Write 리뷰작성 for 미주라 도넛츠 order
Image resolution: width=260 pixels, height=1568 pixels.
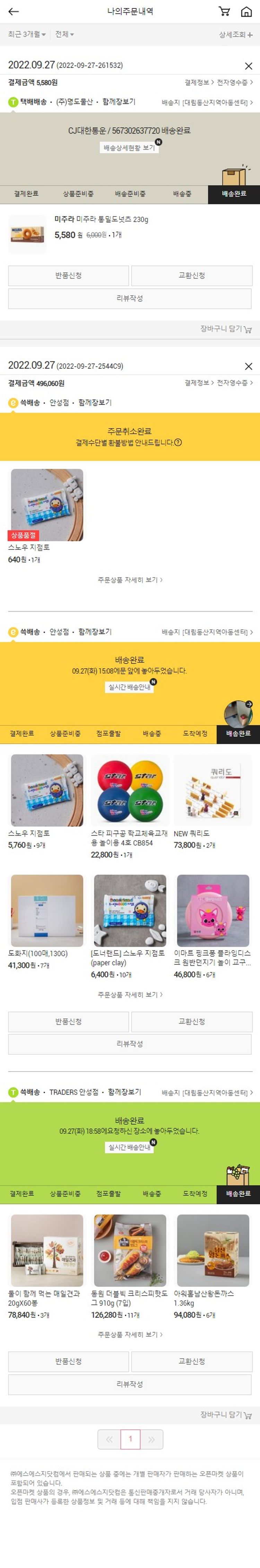pyautogui.click(x=130, y=298)
